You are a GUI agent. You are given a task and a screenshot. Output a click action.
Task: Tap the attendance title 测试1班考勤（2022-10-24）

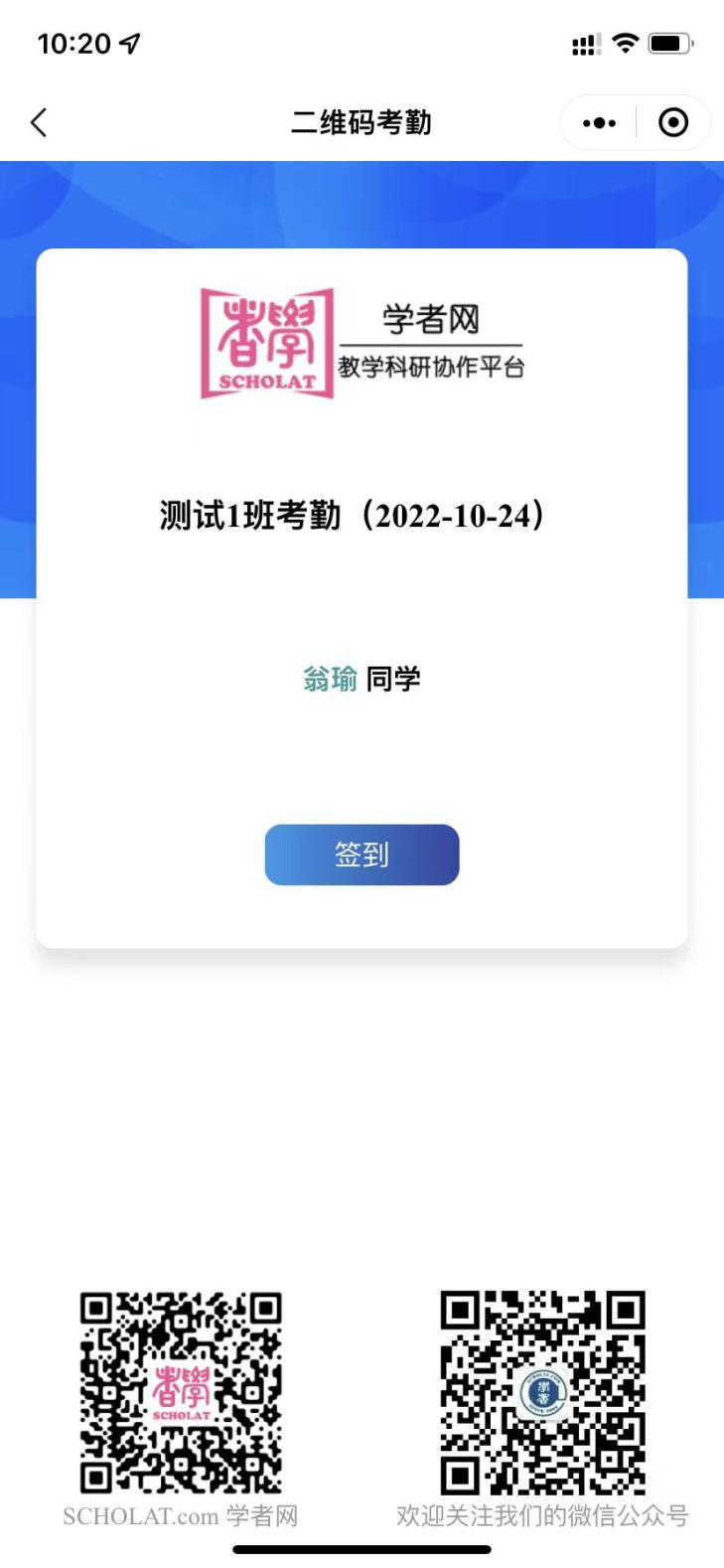[x=361, y=514]
